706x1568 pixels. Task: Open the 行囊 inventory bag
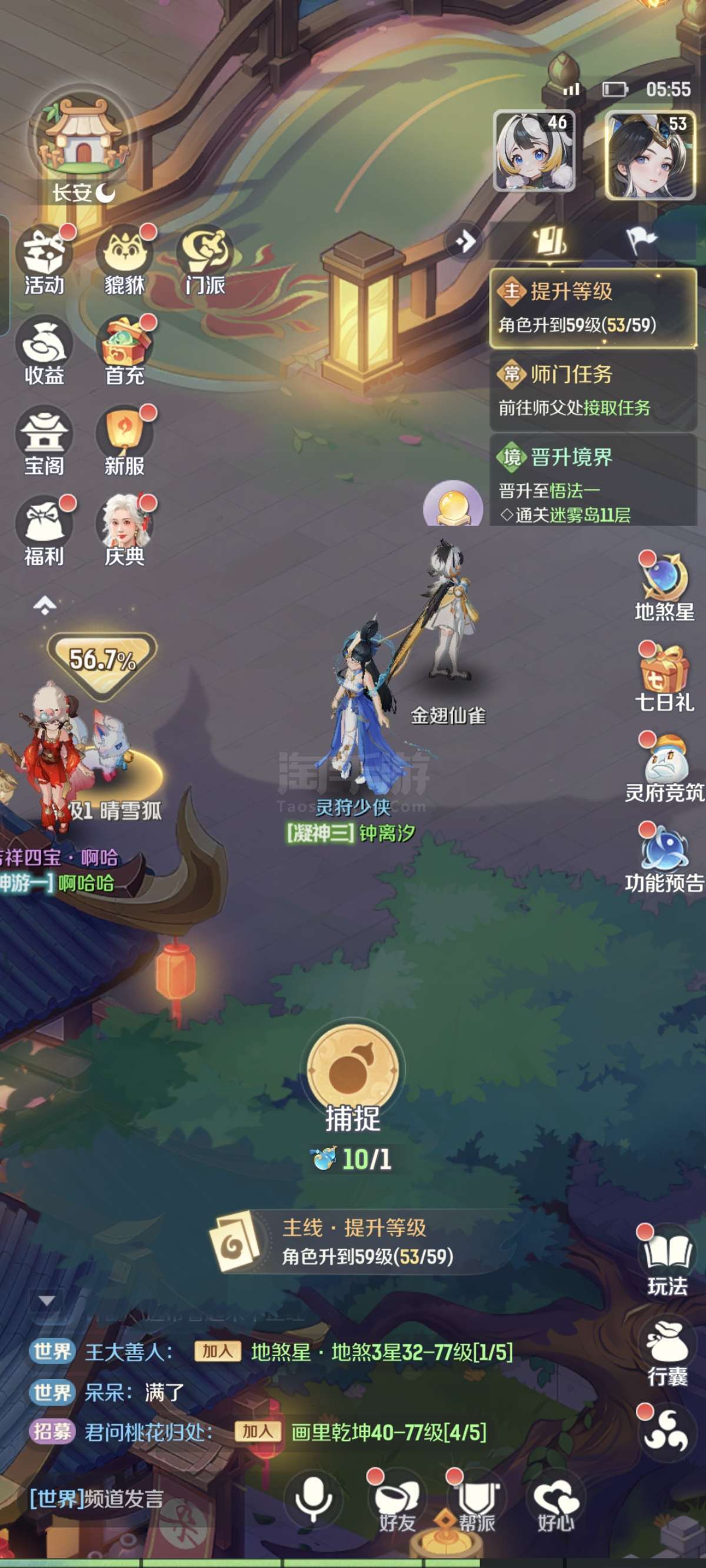click(668, 1352)
